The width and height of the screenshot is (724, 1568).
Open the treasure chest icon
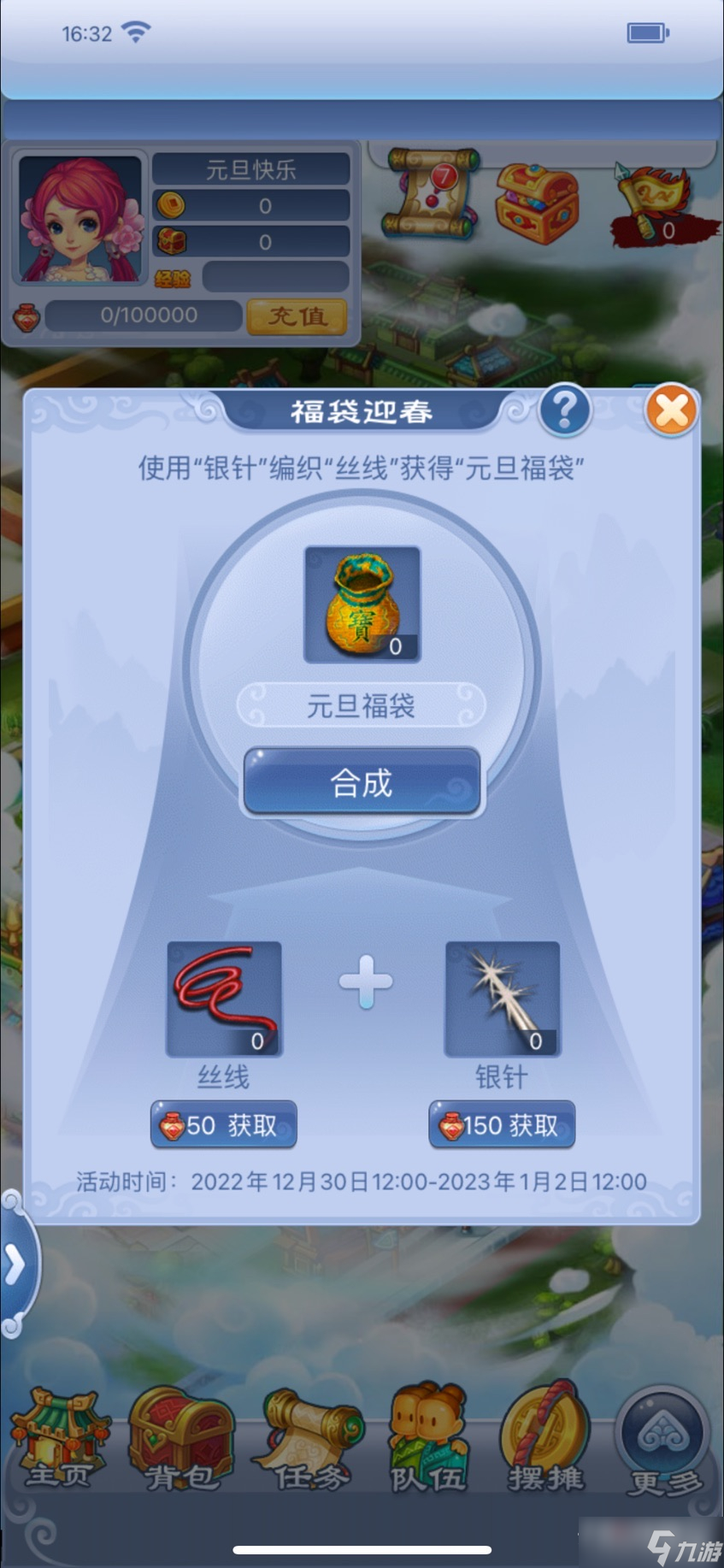pos(537,203)
